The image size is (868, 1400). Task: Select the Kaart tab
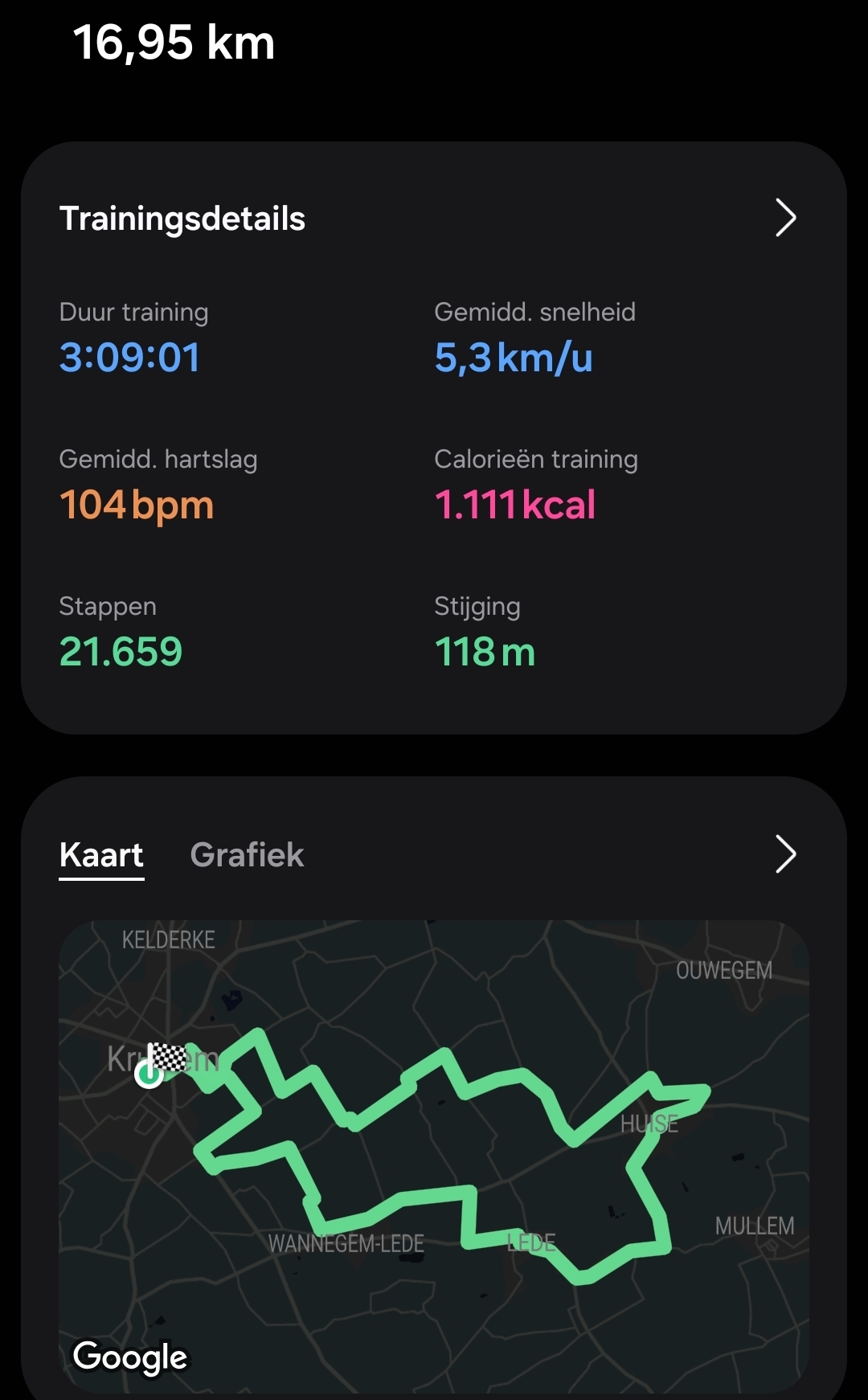[x=101, y=854]
